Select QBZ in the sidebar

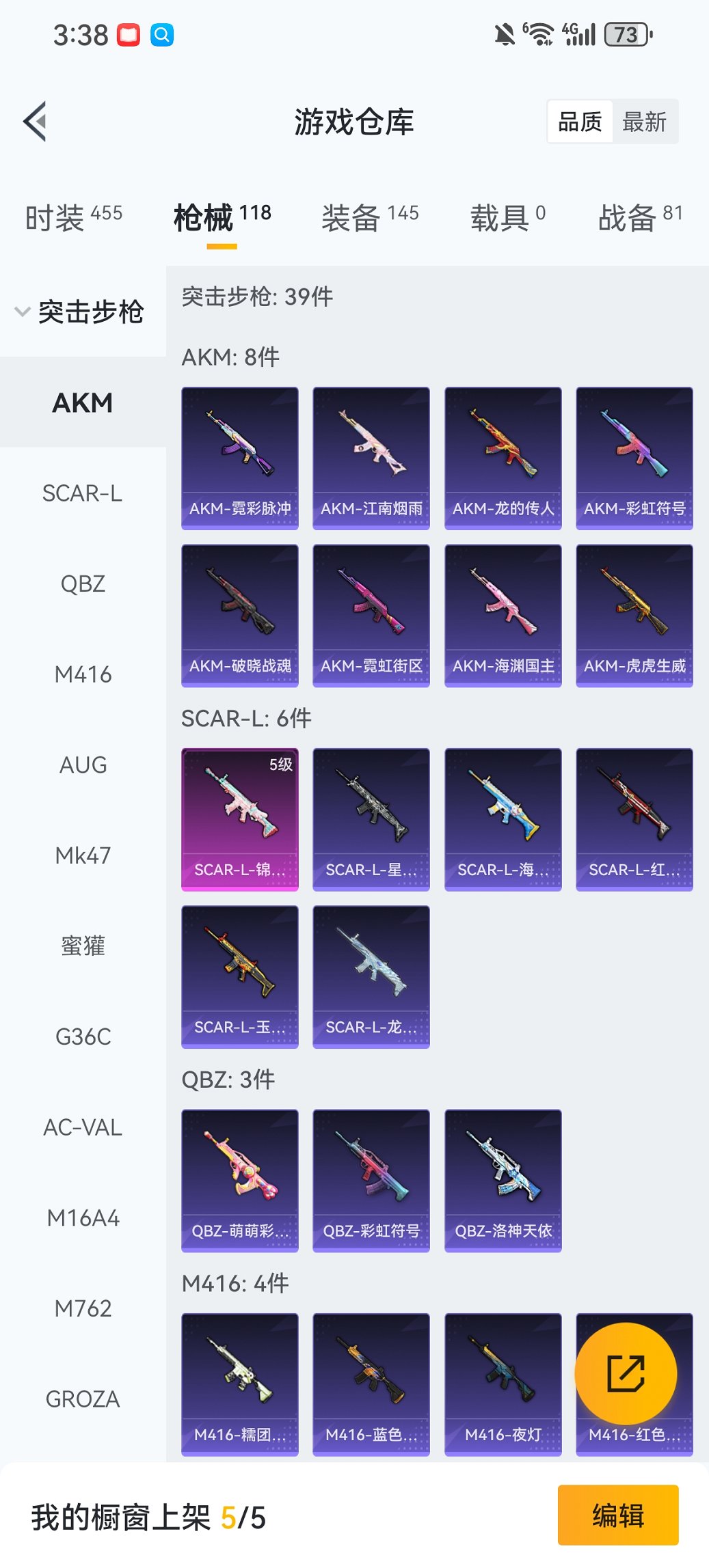(83, 584)
